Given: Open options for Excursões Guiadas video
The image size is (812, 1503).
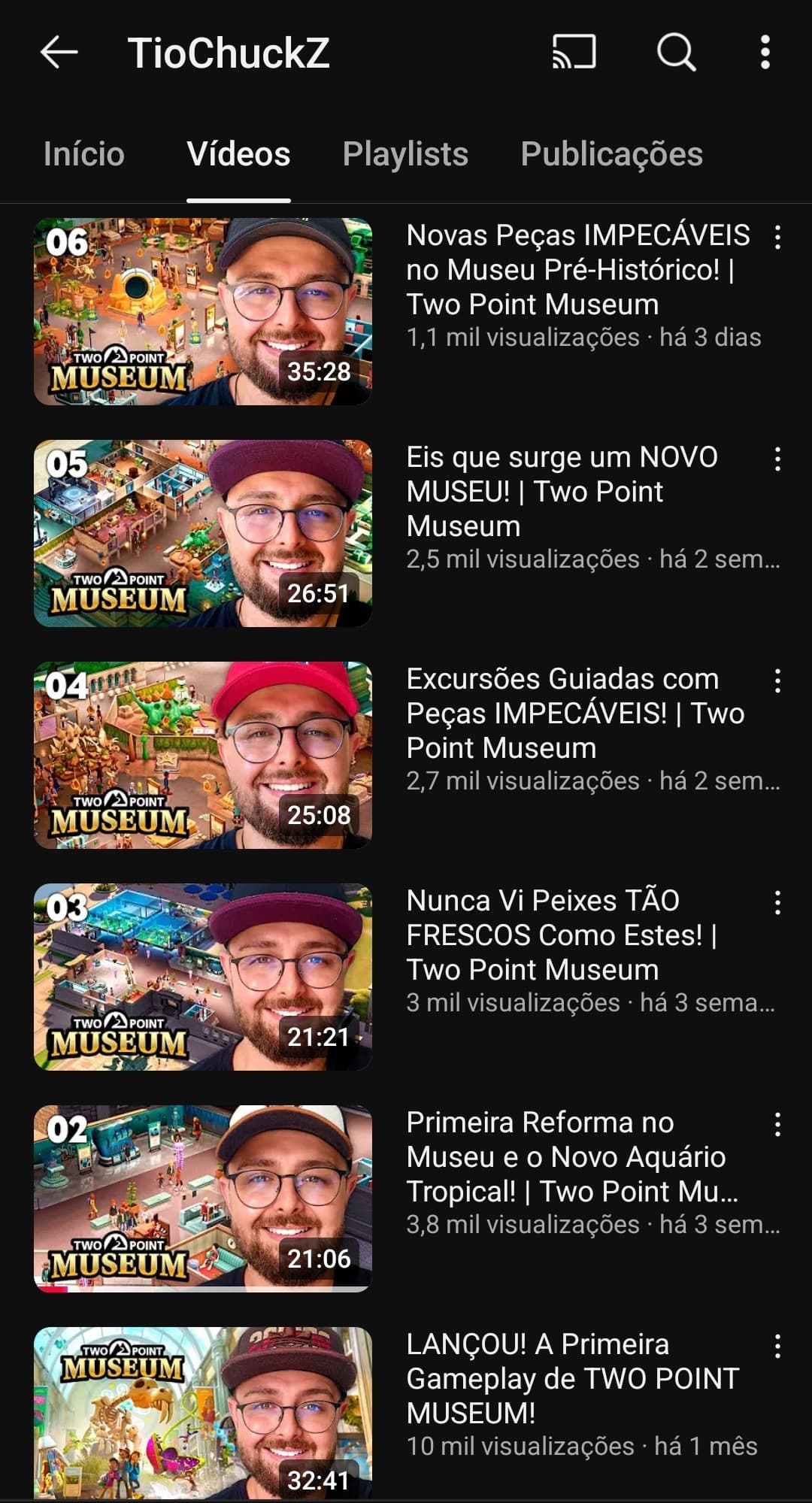Looking at the screenshot, I should click(x=777, y=680).
